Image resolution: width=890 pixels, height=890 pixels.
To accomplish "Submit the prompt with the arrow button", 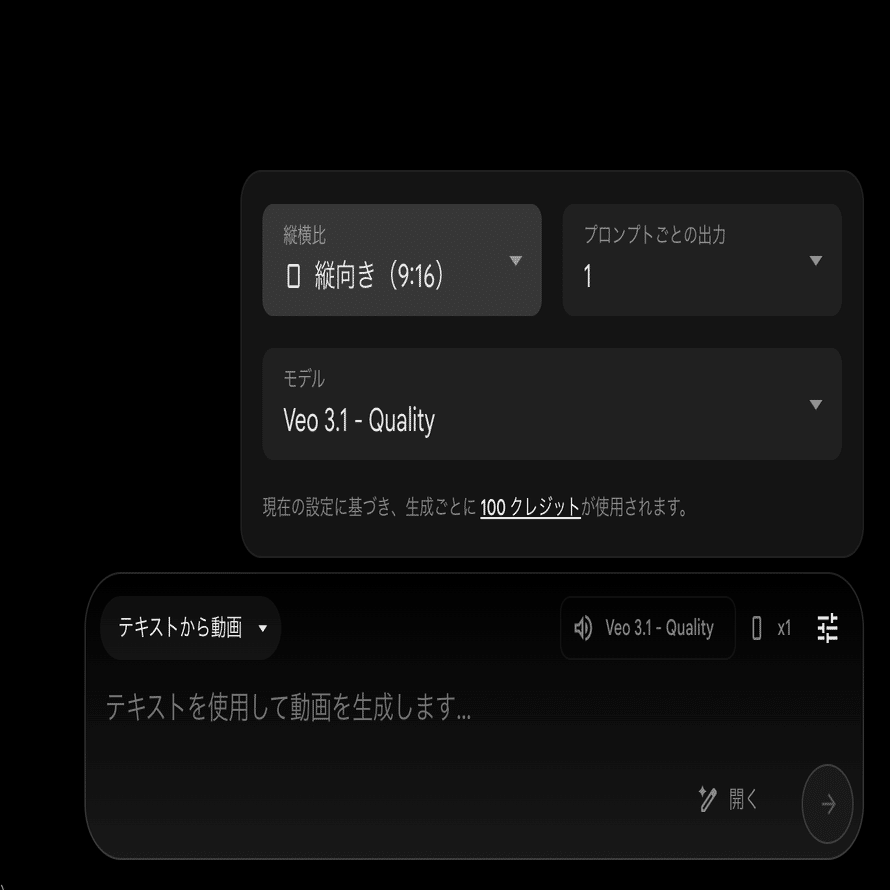I will point(827,804).
